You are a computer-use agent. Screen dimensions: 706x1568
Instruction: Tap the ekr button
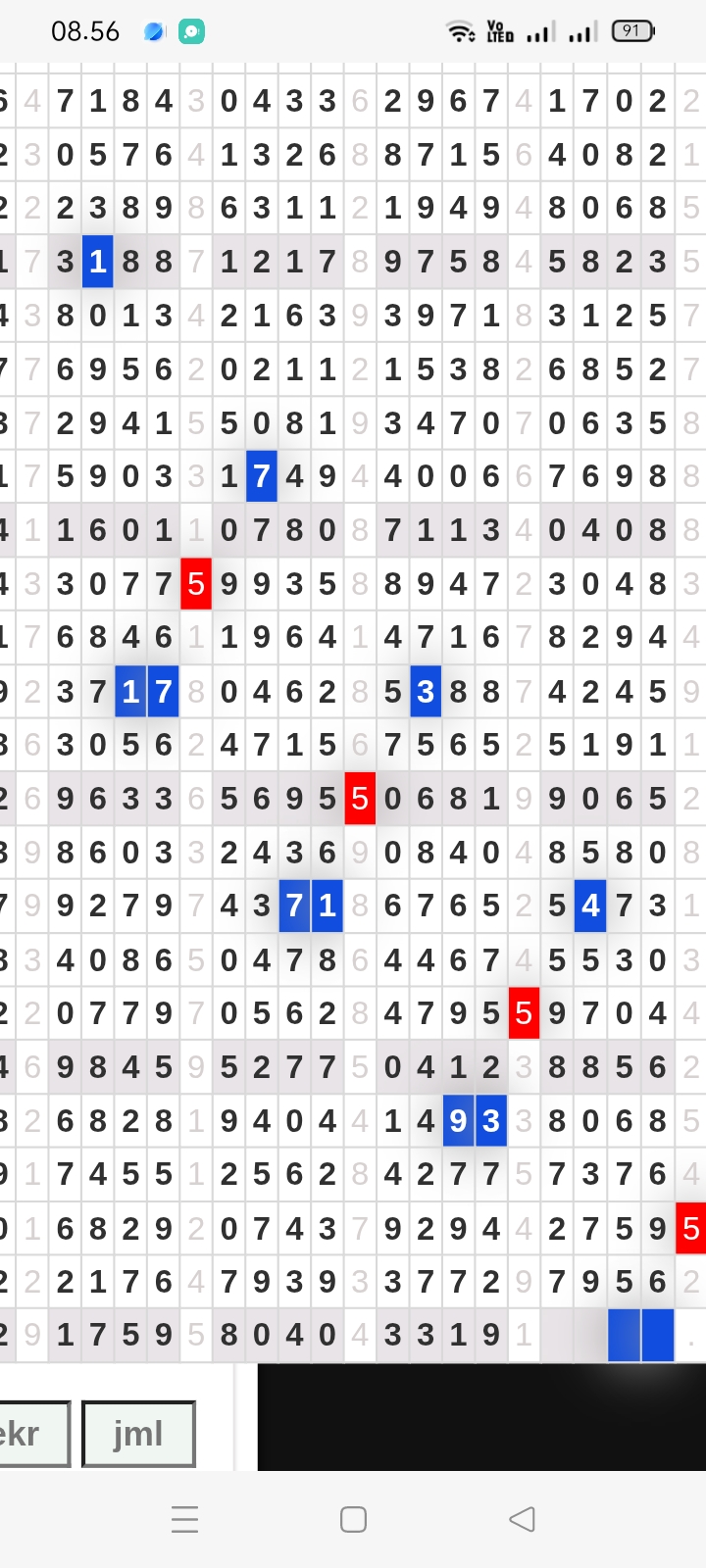[29, 1434]
